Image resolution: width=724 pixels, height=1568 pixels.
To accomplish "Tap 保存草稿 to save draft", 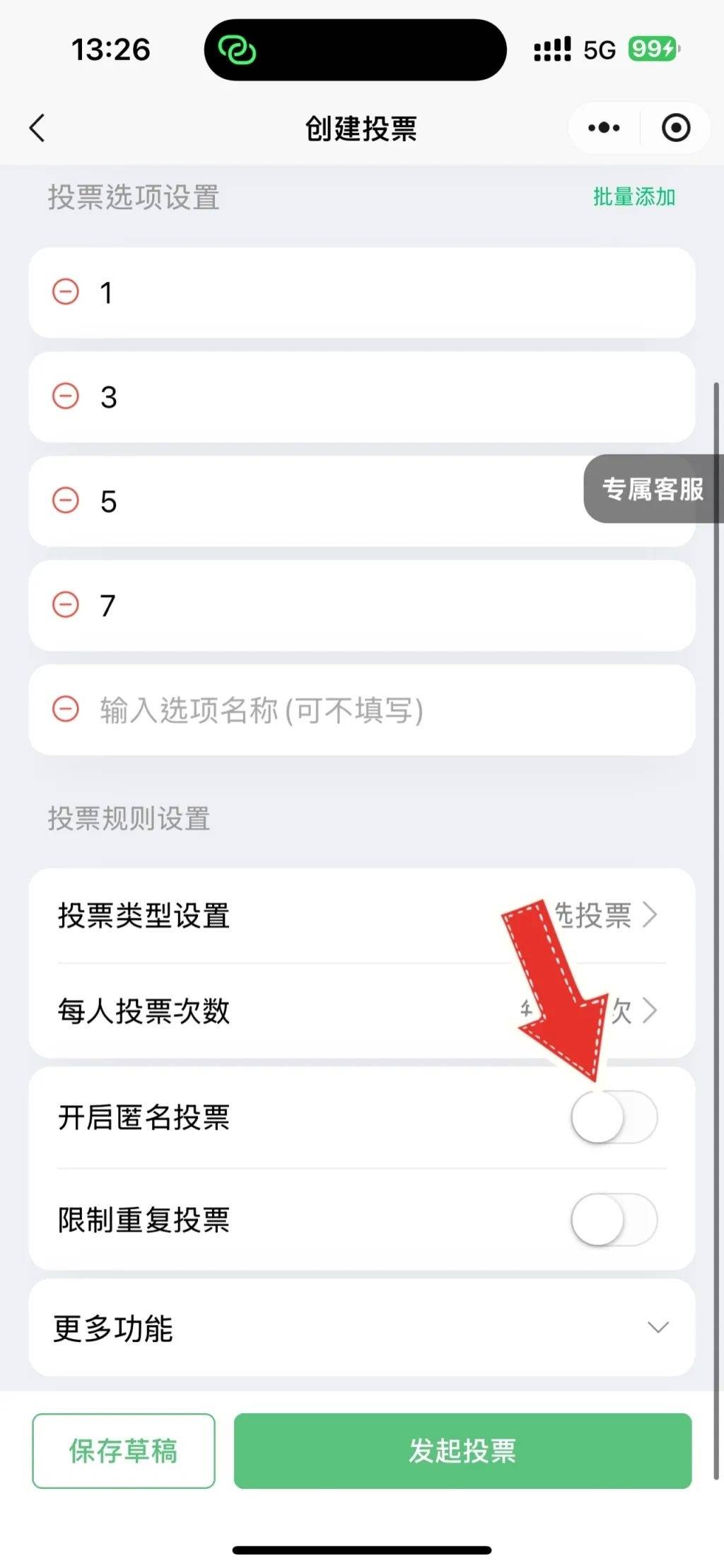I will 124,1451.
